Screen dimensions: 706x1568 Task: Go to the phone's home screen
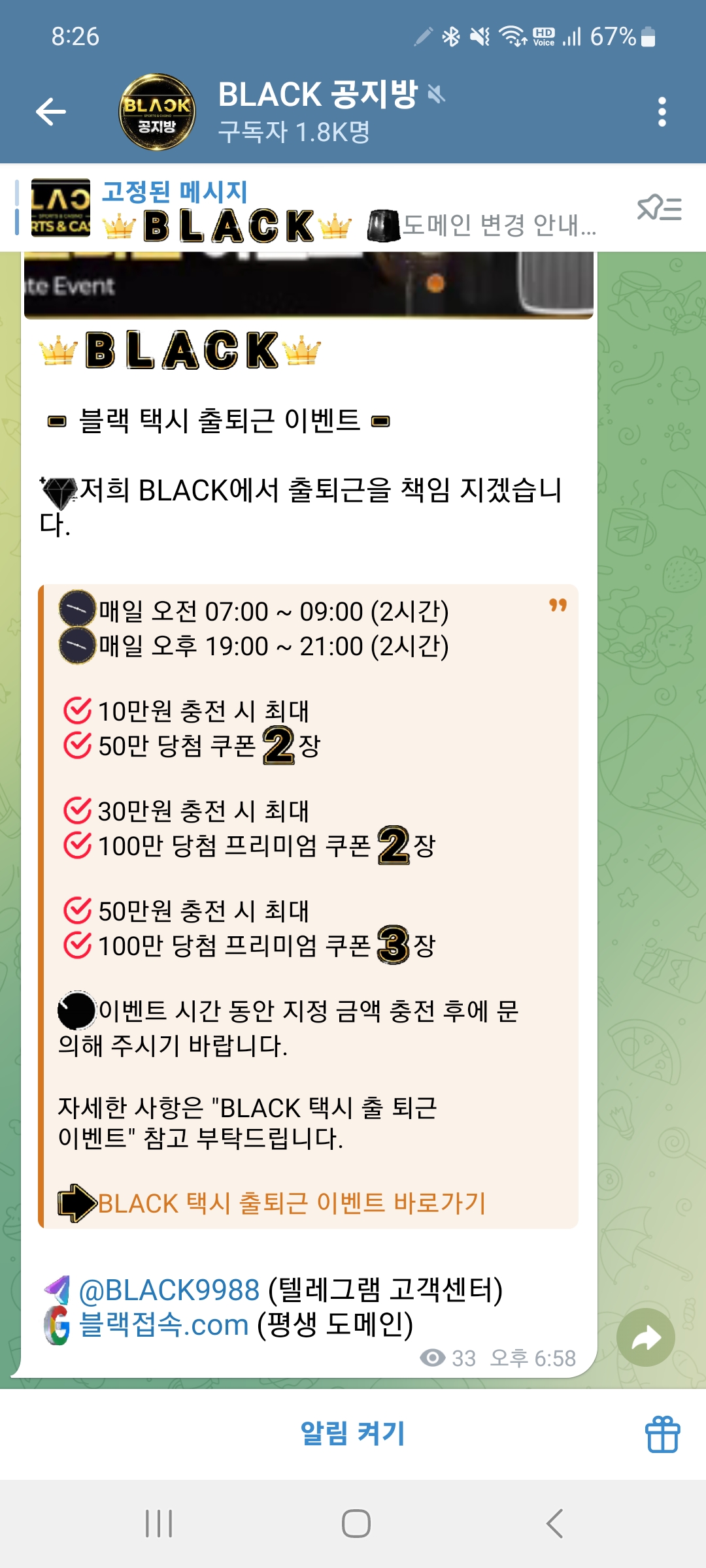pyautogui.click(x=356, y=1524)
